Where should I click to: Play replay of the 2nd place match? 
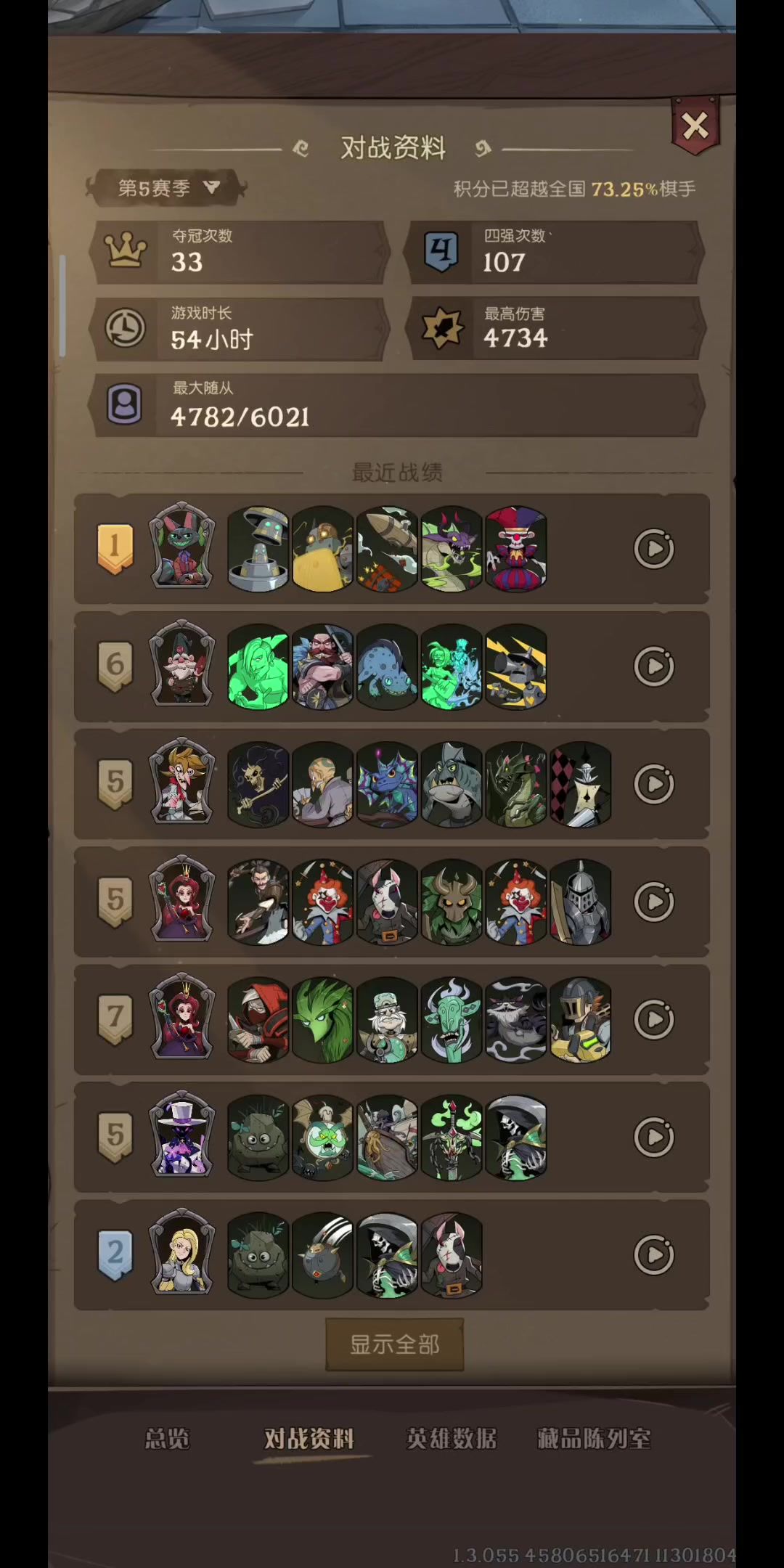[x=654, y=1254]
